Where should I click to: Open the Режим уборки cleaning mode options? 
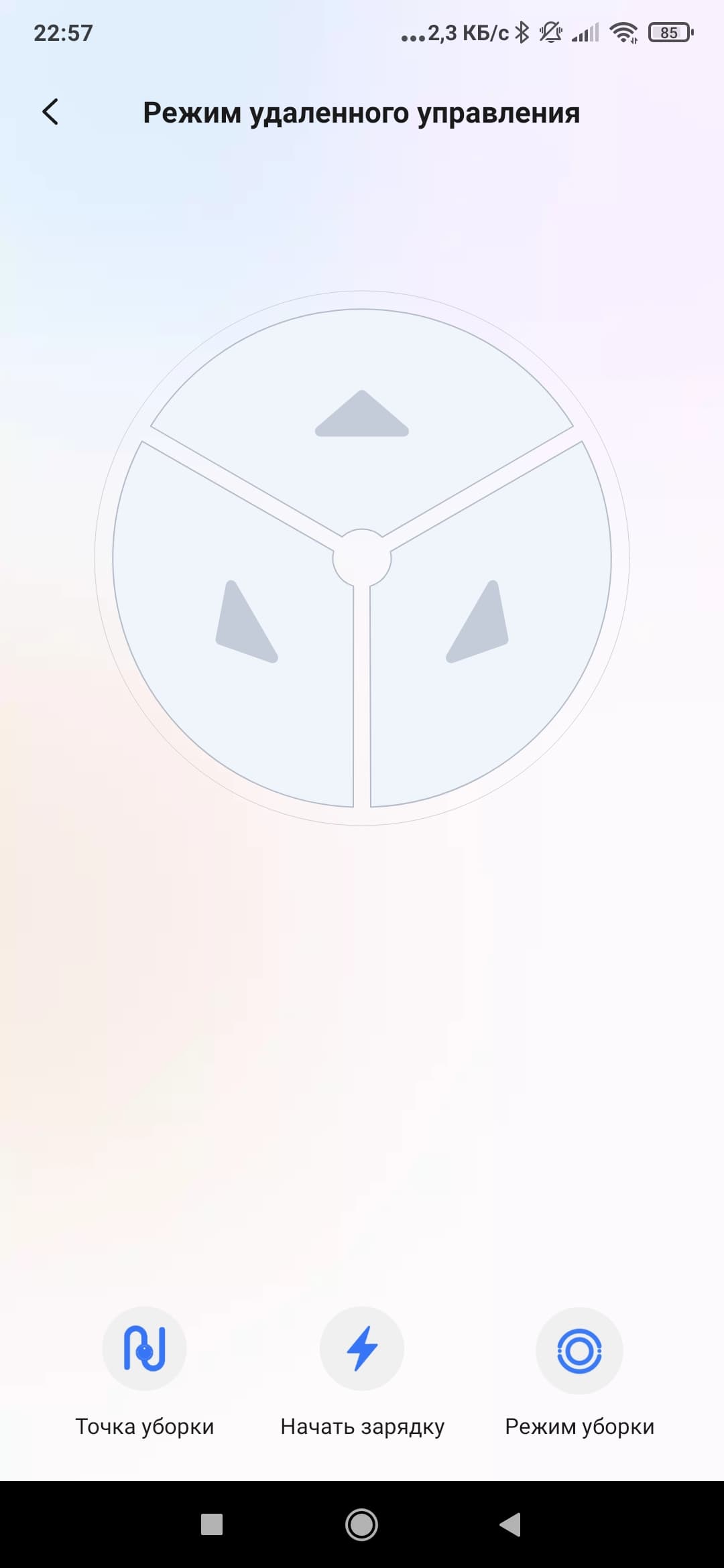[x=579, y=1350]
